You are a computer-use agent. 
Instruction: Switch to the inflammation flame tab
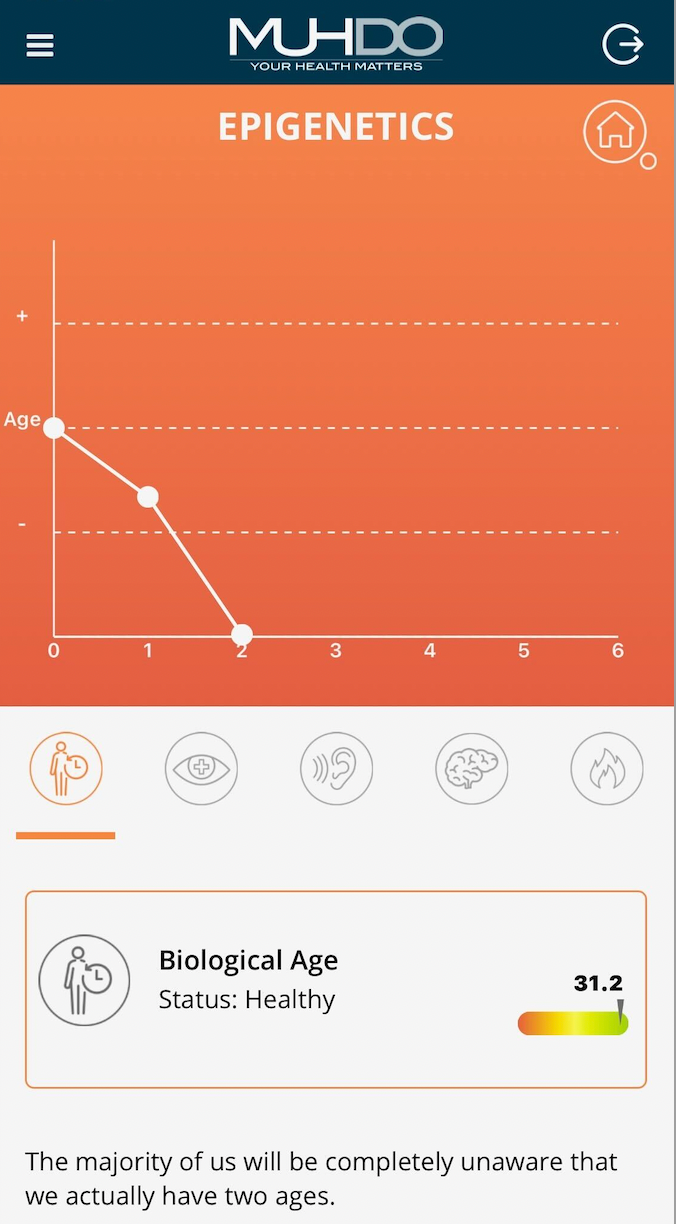pos(607,768)
